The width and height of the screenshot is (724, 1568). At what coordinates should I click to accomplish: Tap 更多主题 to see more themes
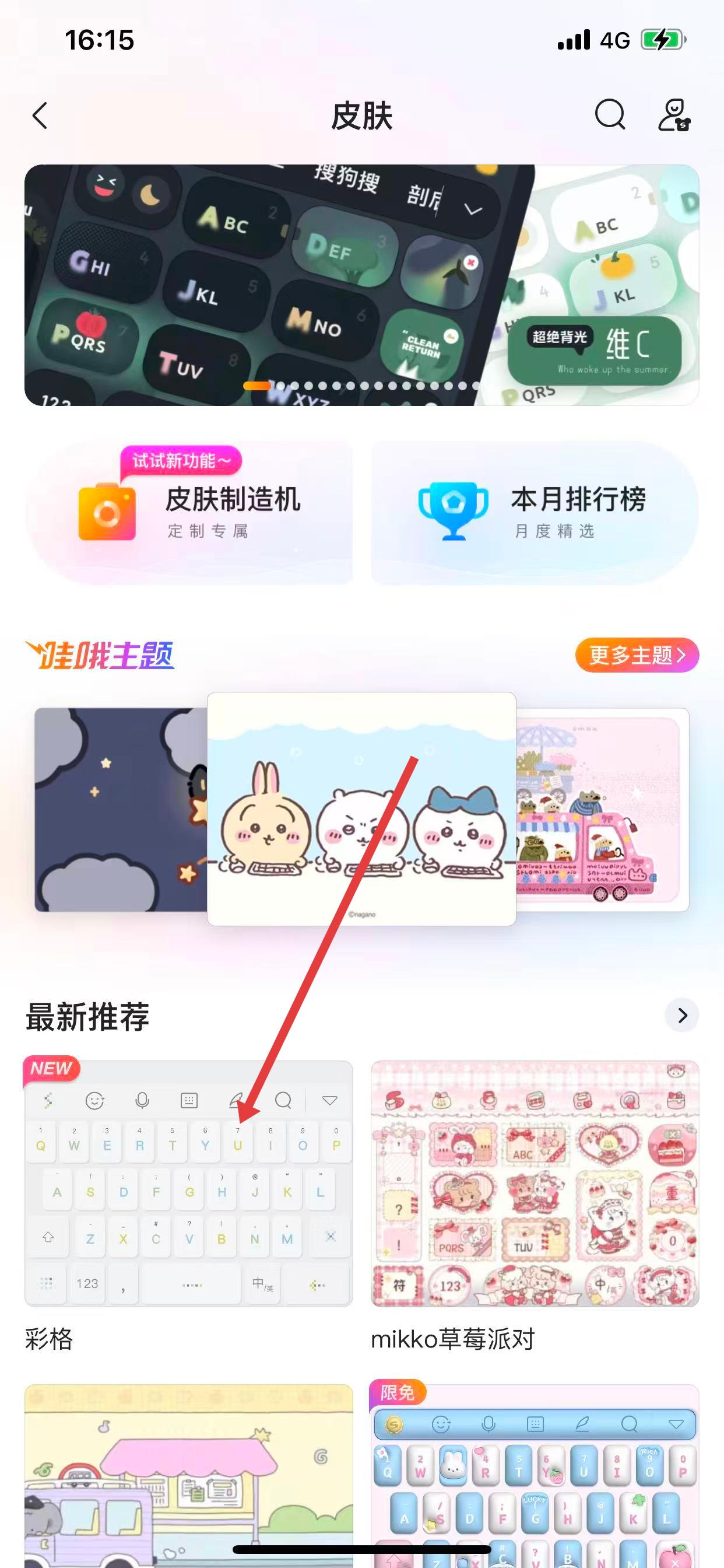(x=637, y=655)
